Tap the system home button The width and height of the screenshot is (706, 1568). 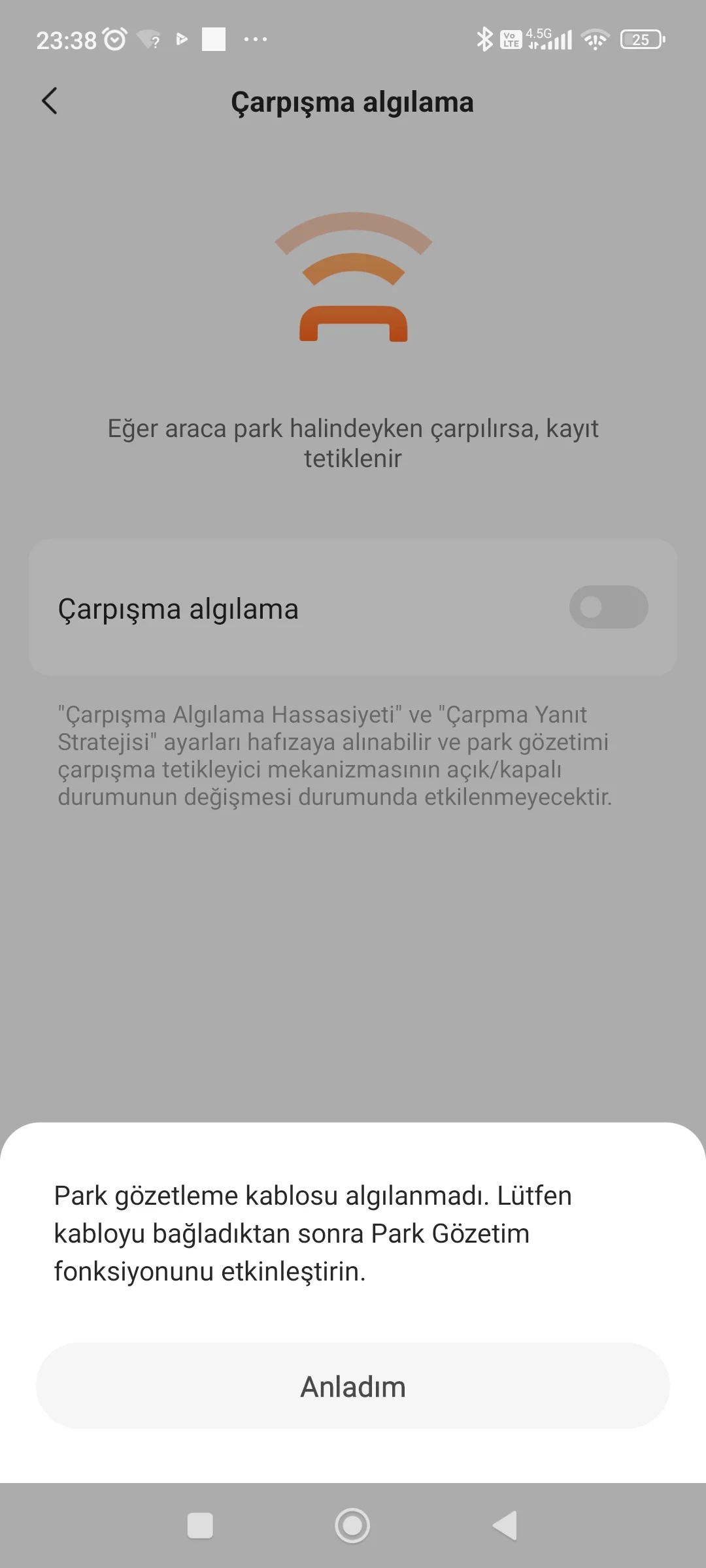(352, 1526)
